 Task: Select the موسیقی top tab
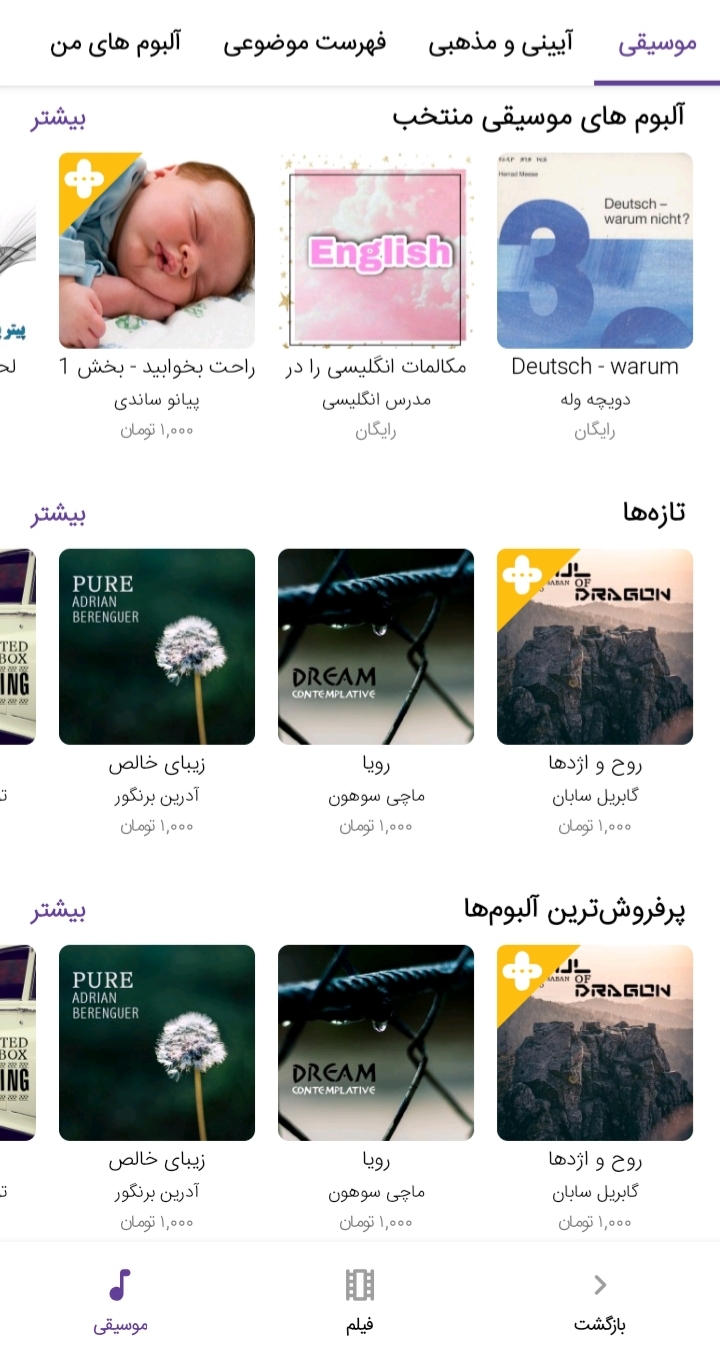[x=657, y=44]
